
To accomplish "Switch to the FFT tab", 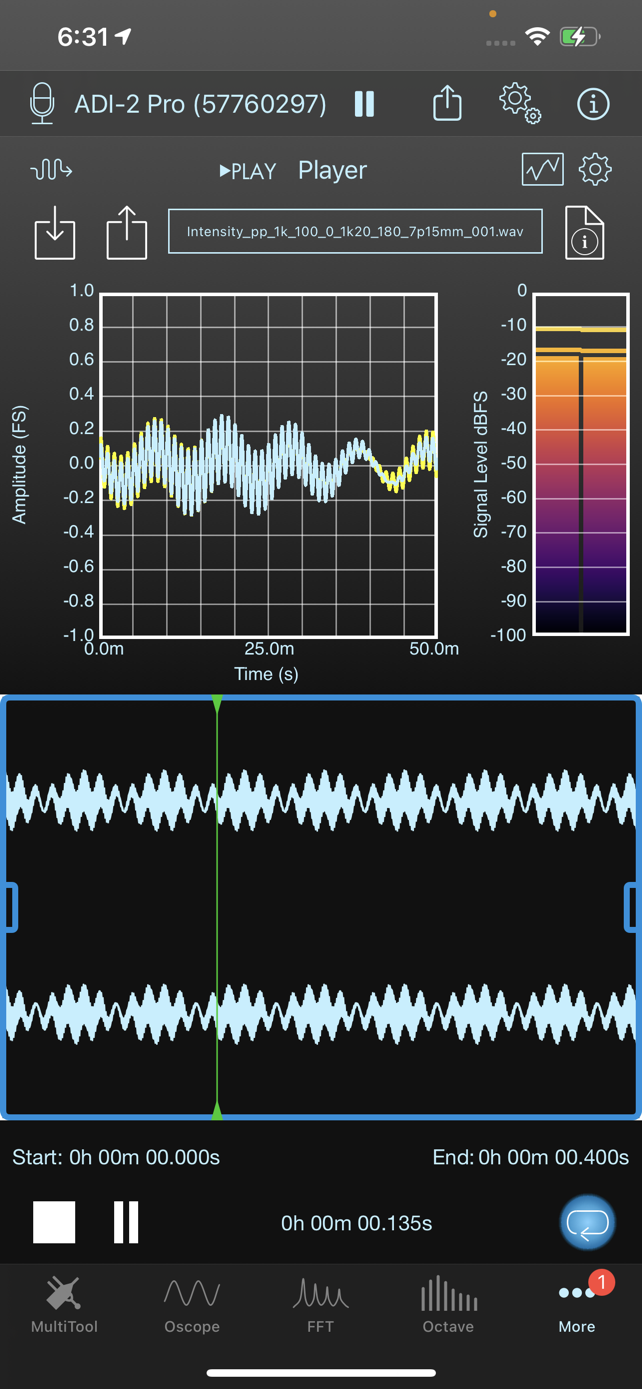I will pos(320,1305).
